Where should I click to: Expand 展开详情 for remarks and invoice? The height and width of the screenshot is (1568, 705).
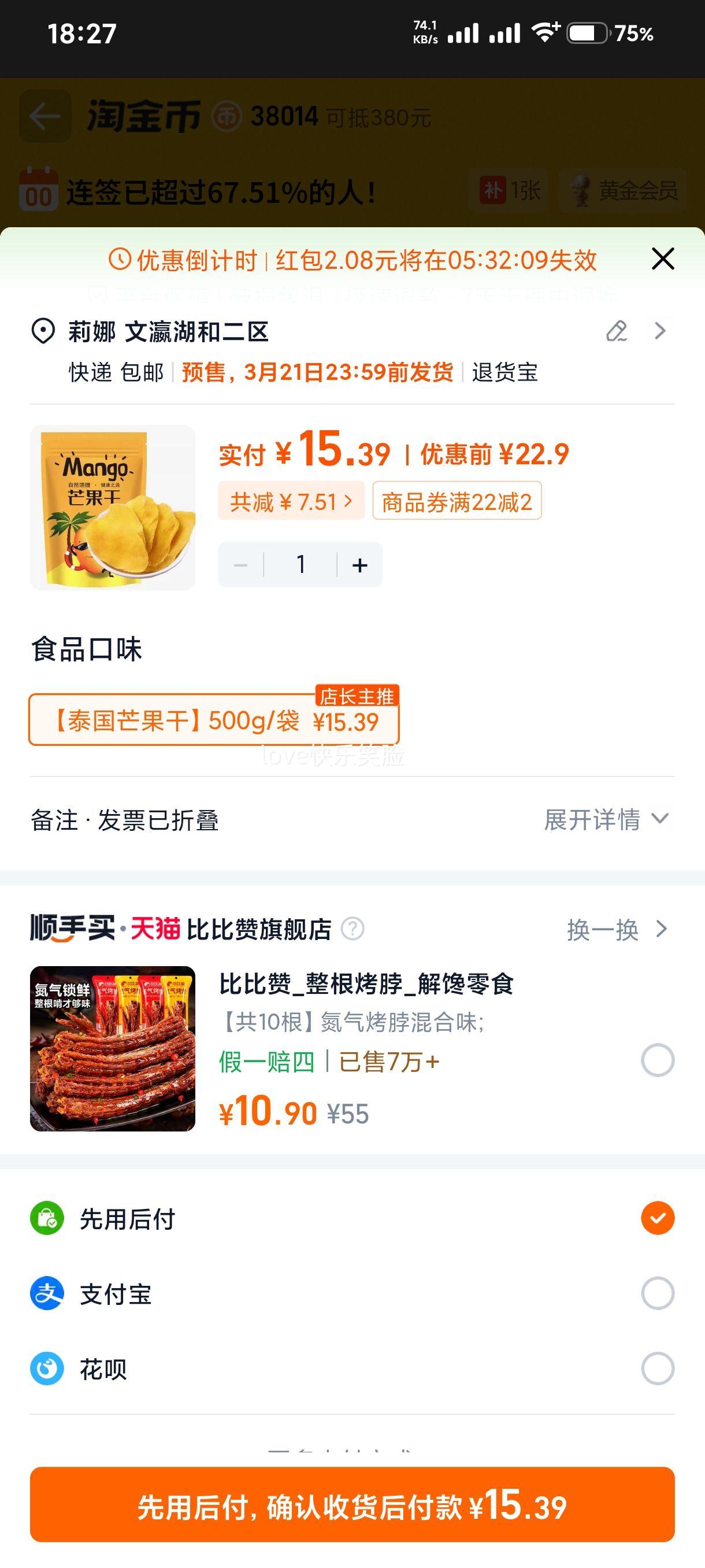click(x=606, y=819)
